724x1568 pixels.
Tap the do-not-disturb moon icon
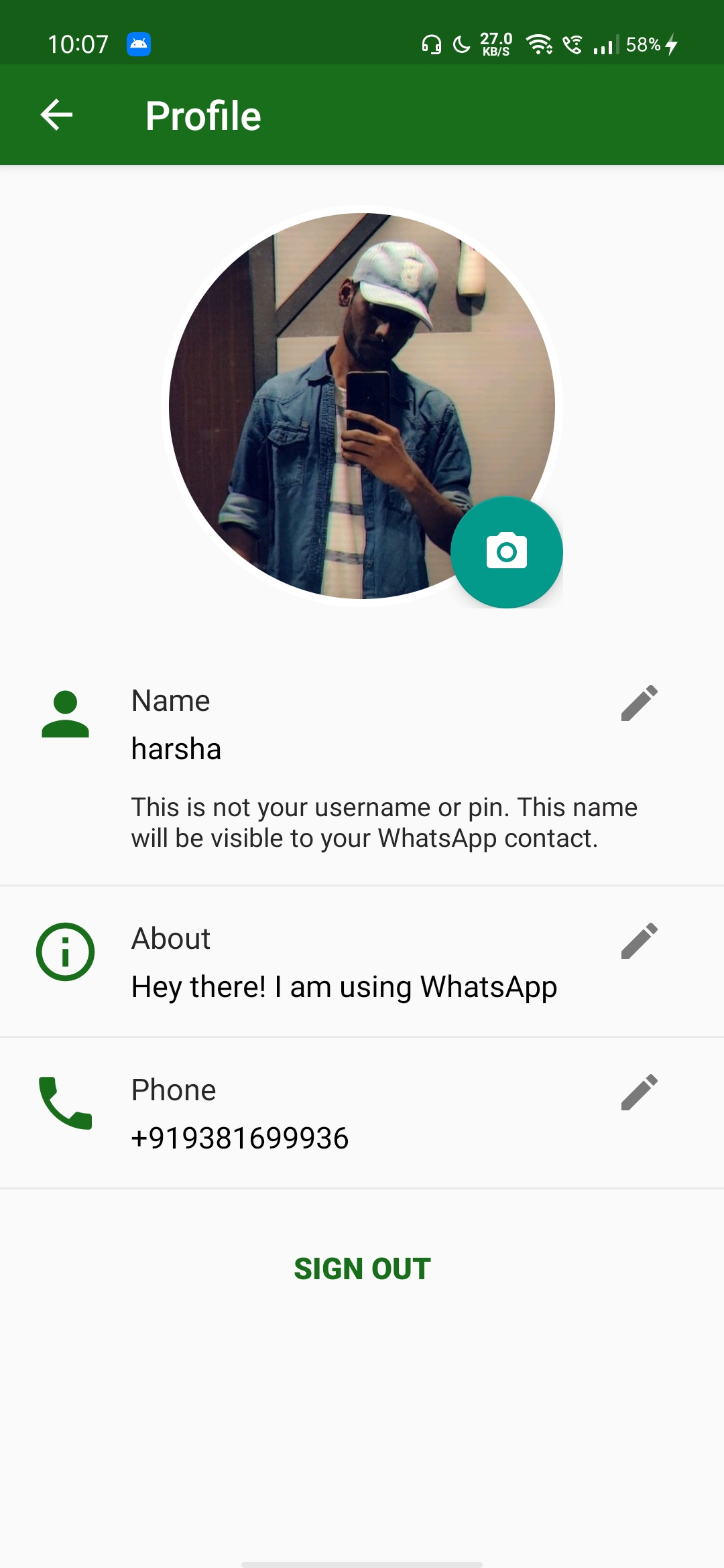463,44
